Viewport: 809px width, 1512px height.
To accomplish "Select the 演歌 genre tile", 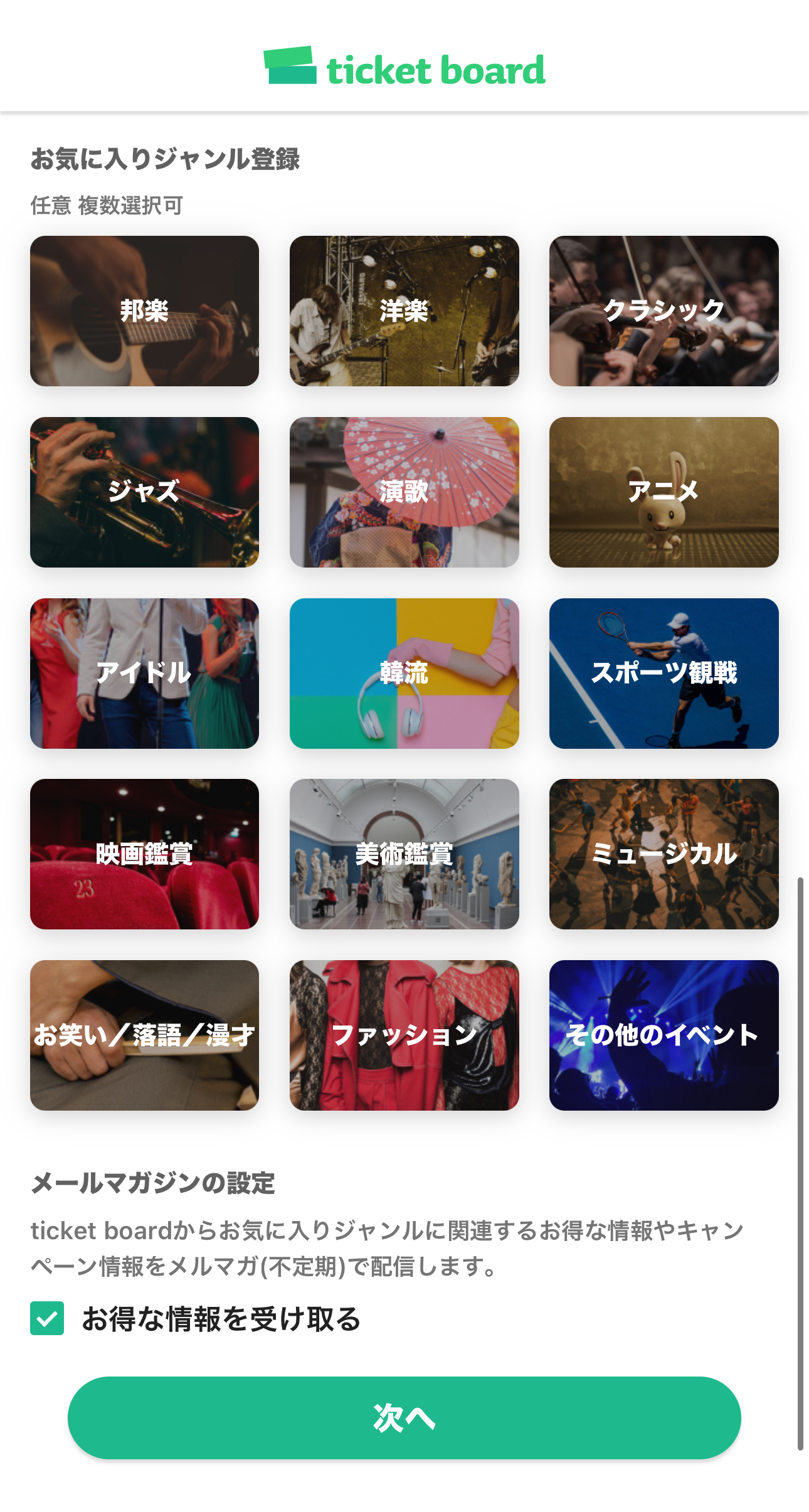I will 404,492.
